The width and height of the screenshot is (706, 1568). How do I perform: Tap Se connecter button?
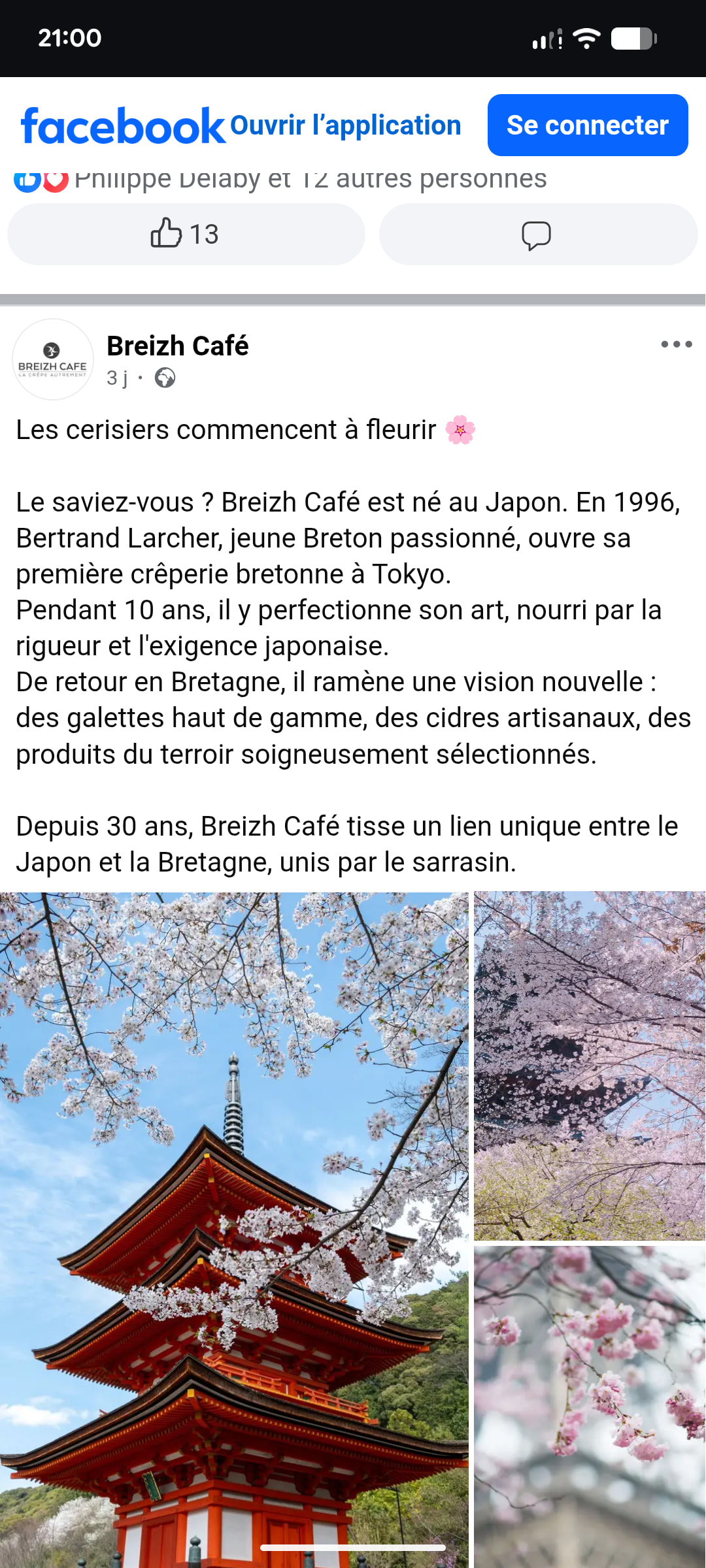point(587,125)
